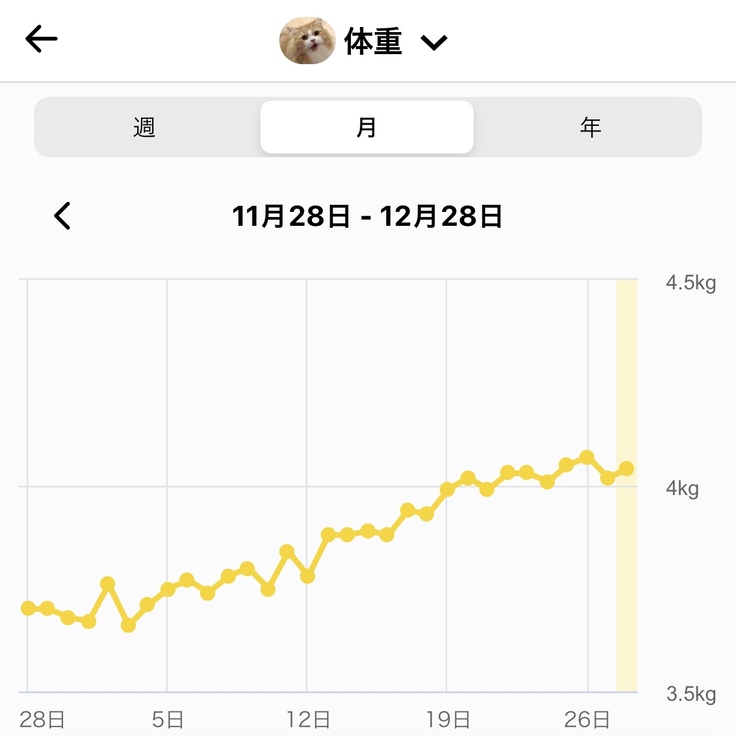Screen dimensions: 736x736
Task: Switch to the 週 view
Action: pyautogui.click(x=145, y=128)
